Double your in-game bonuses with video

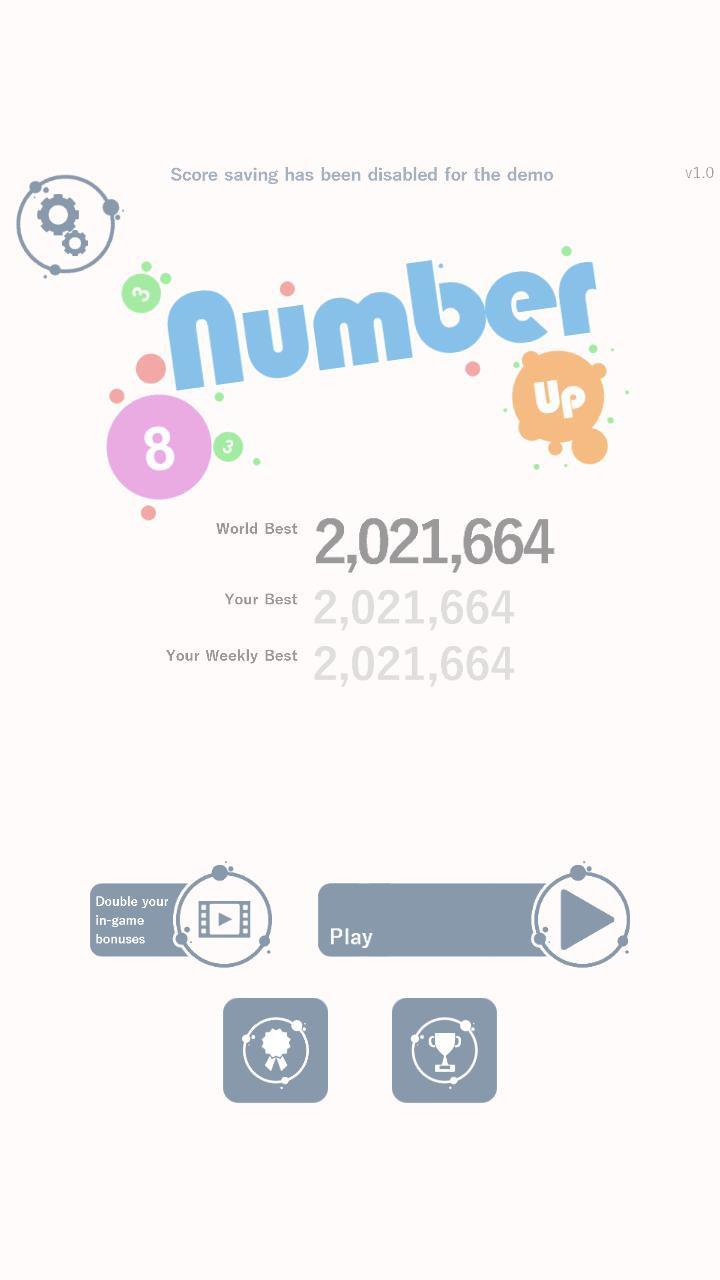point(181,919)
